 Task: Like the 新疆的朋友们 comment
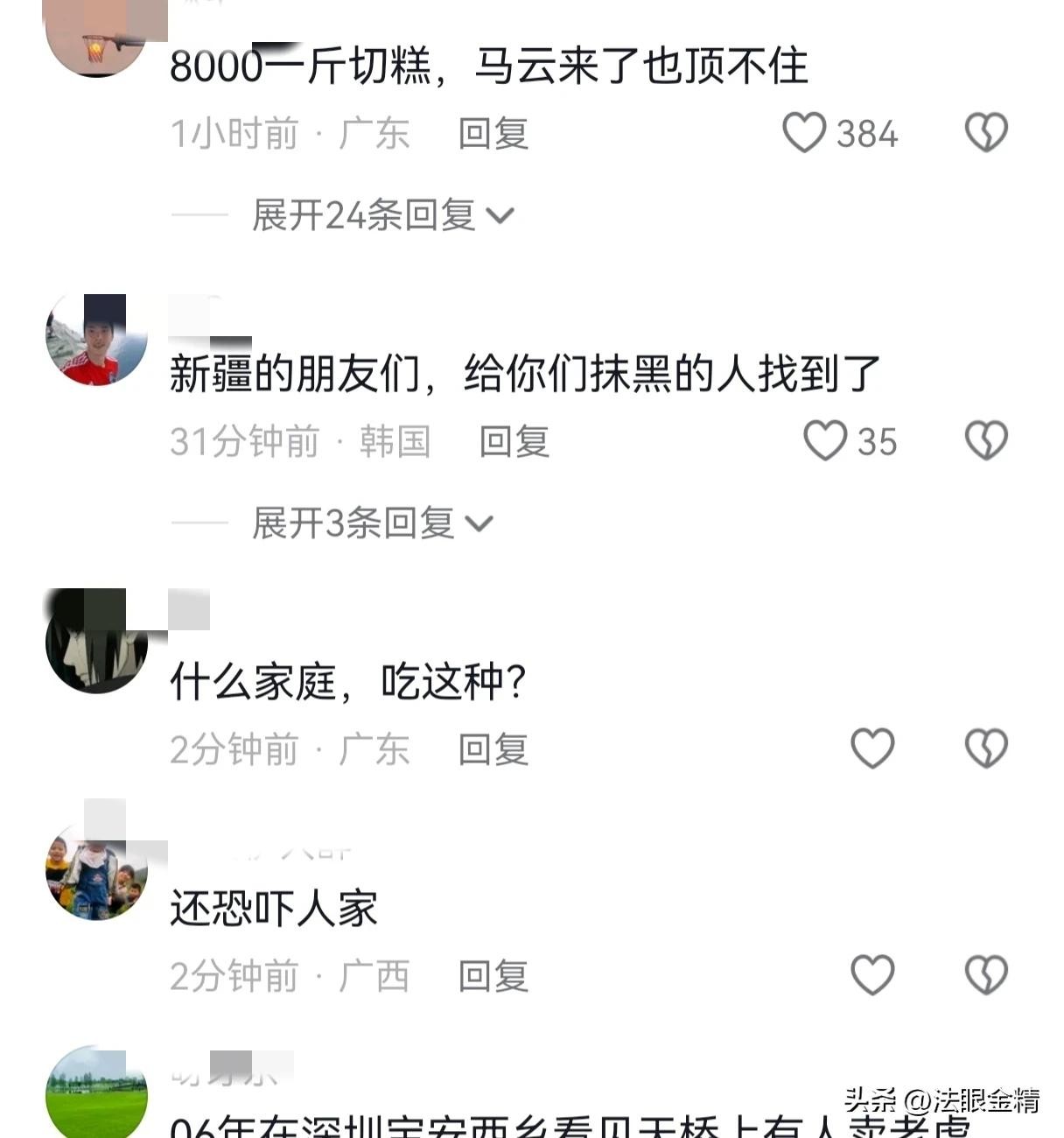(826, 440)
